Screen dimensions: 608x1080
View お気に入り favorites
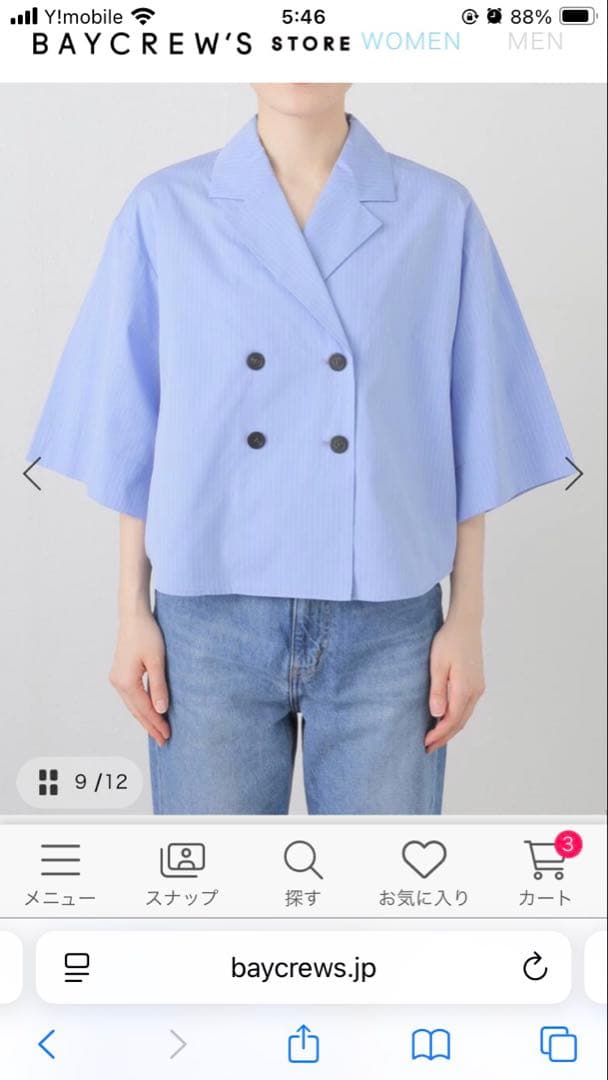pyautogui.click(x=424, y=873)
